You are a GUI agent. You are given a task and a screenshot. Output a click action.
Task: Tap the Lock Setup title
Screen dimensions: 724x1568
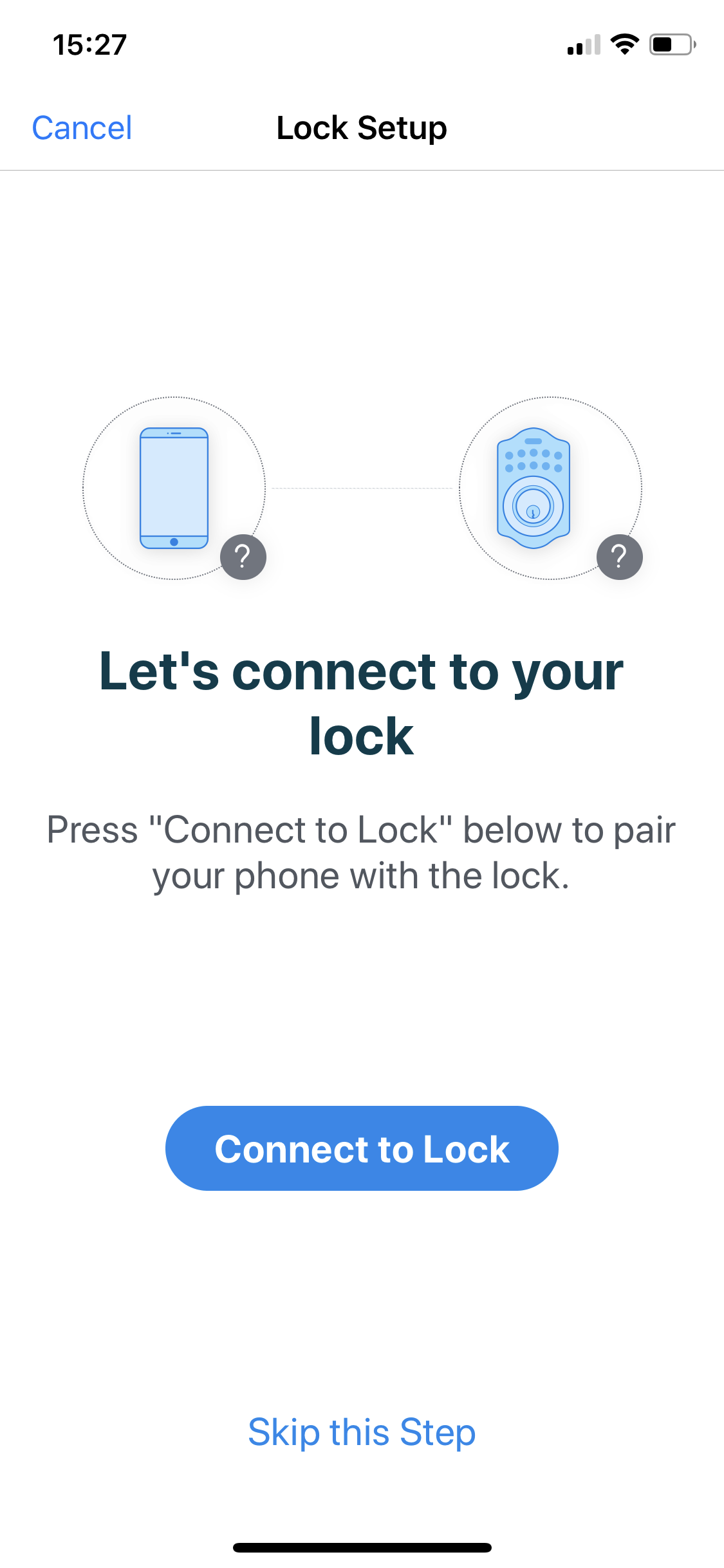(x=361, y=127)
